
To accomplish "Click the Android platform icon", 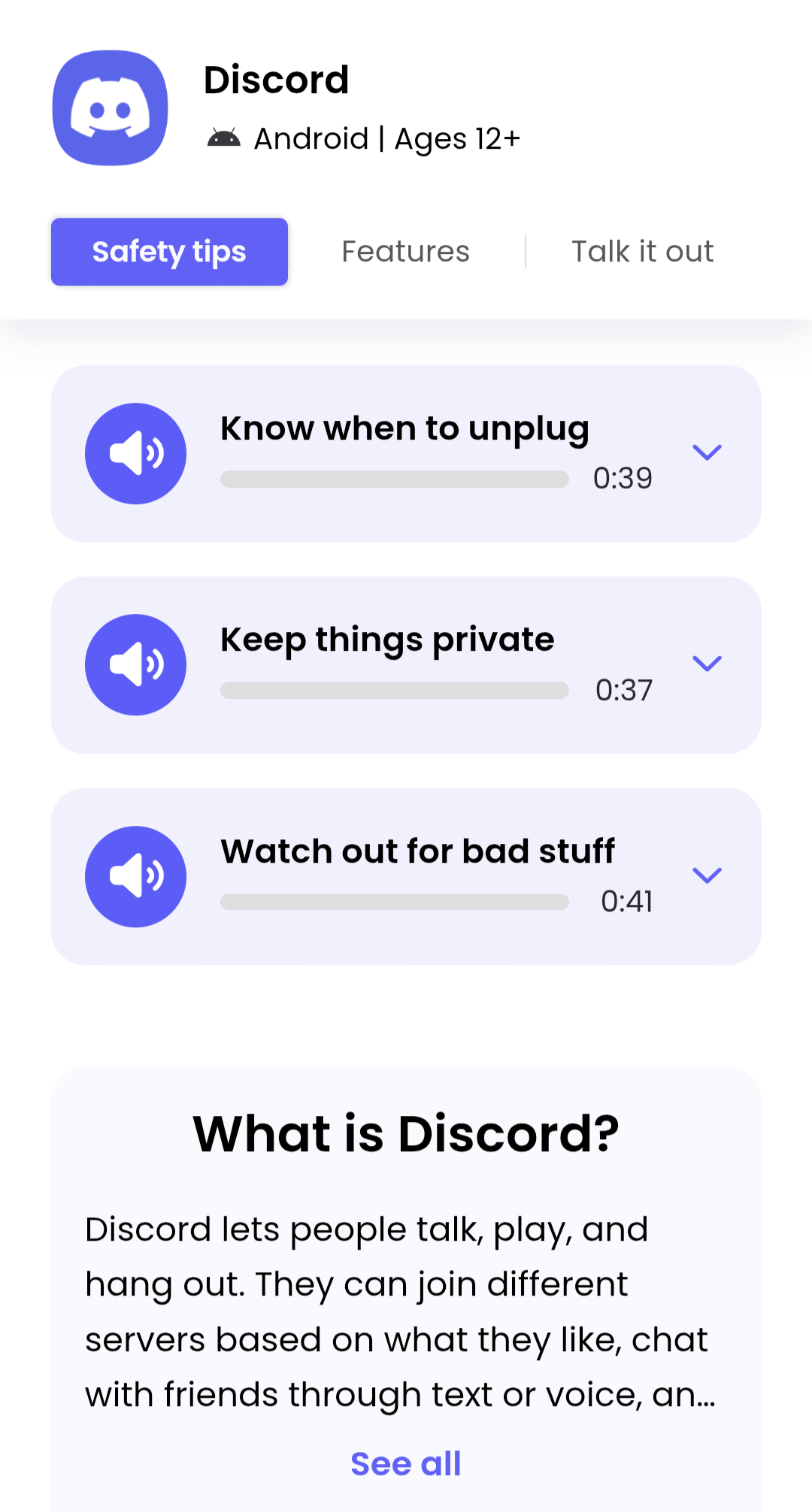I will click(223, 137).
